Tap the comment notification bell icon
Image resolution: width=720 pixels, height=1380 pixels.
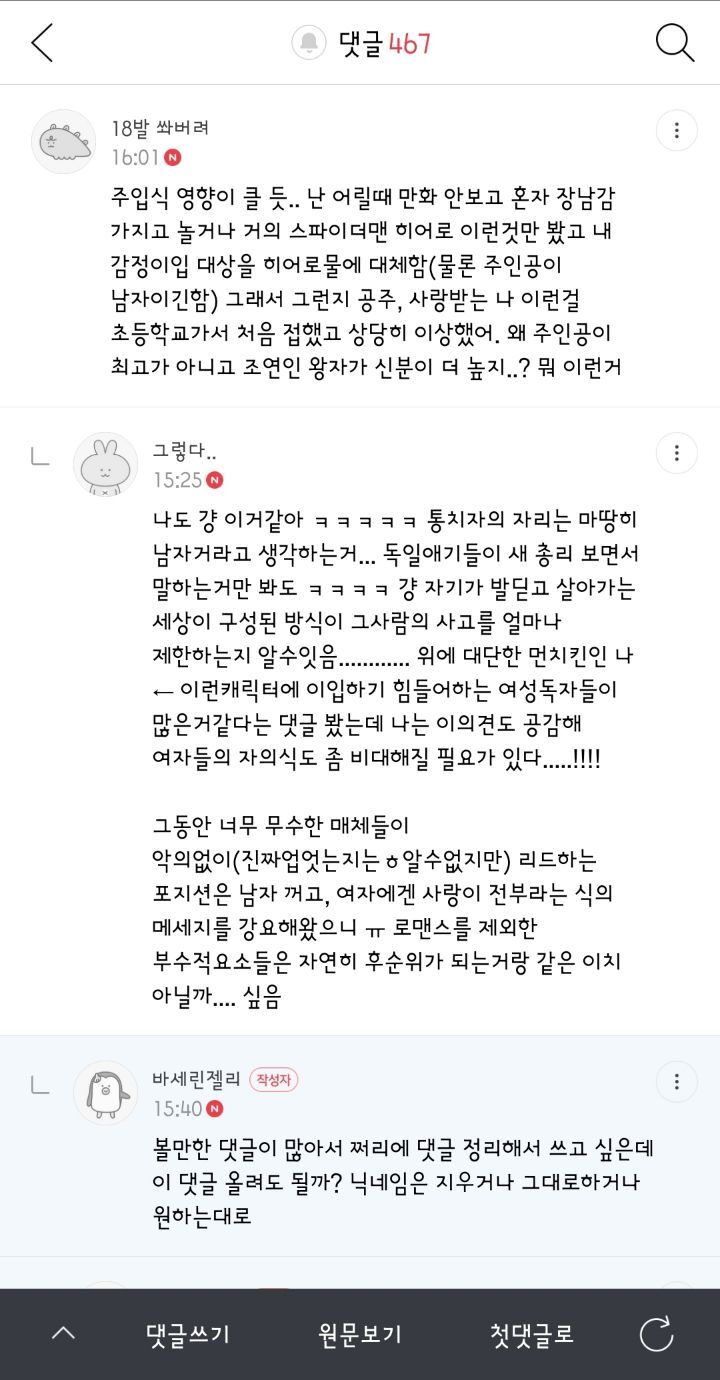click(309, 43)
